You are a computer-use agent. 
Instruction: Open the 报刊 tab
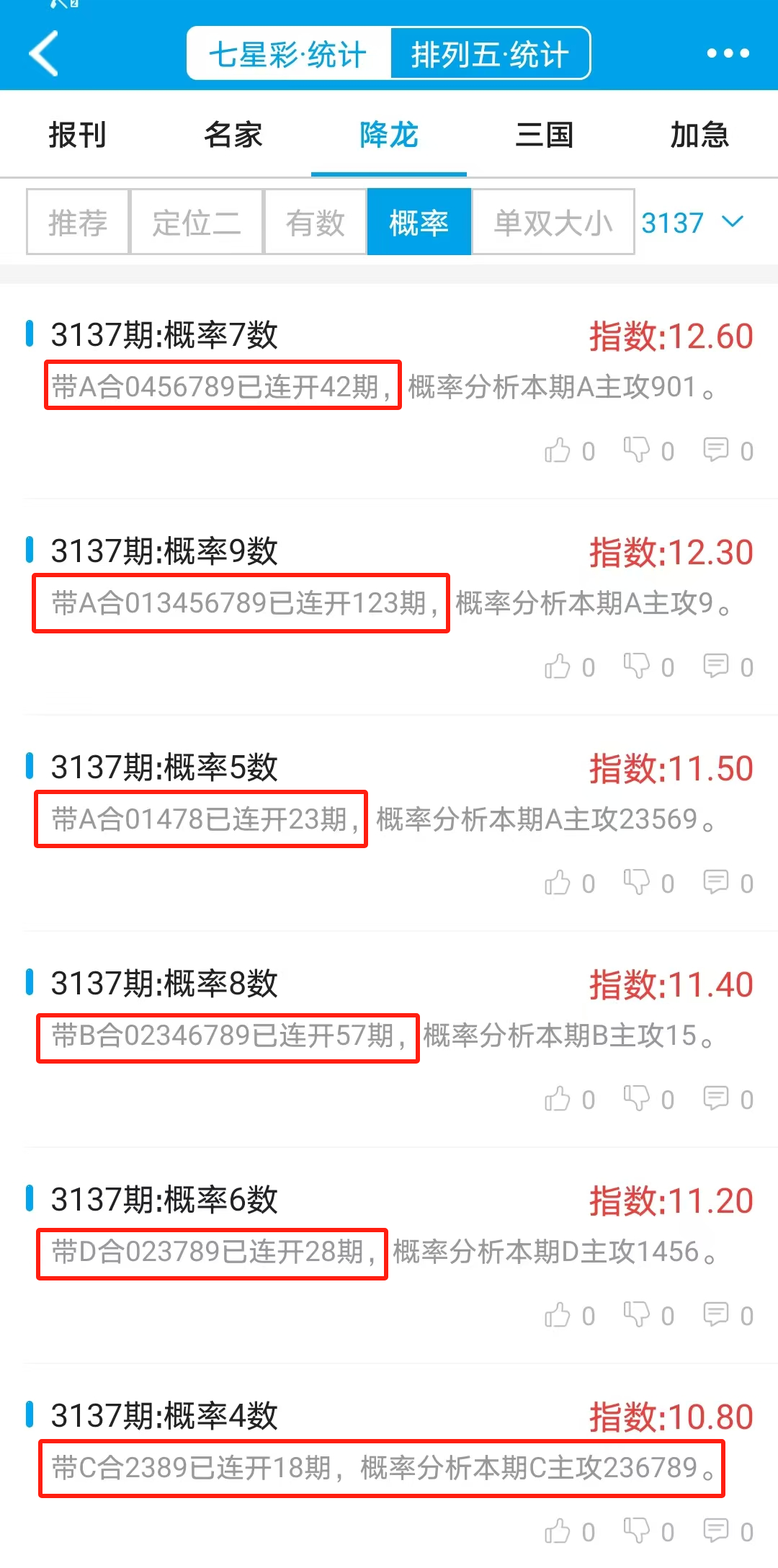77,135
